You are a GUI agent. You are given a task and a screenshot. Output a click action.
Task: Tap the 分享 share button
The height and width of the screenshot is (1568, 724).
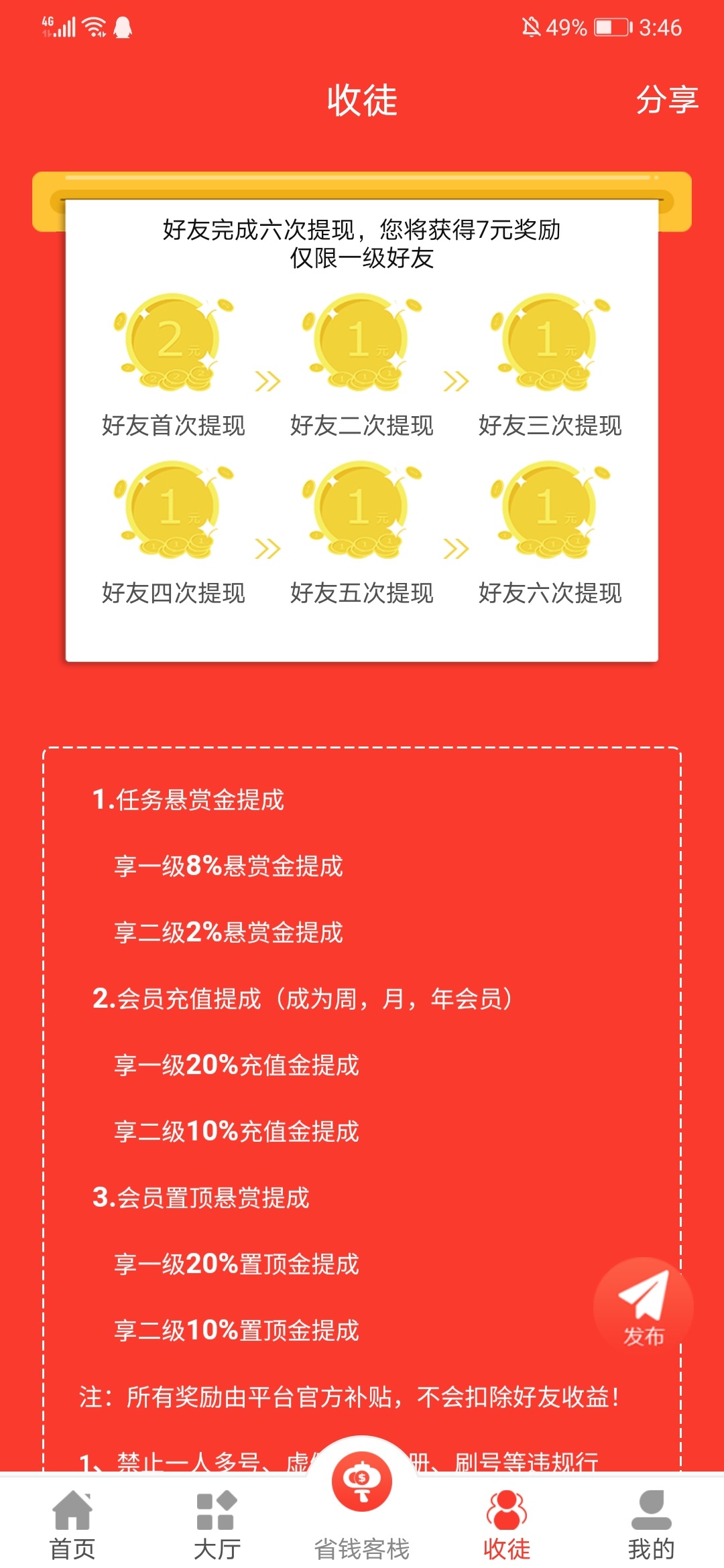point(666,101)
